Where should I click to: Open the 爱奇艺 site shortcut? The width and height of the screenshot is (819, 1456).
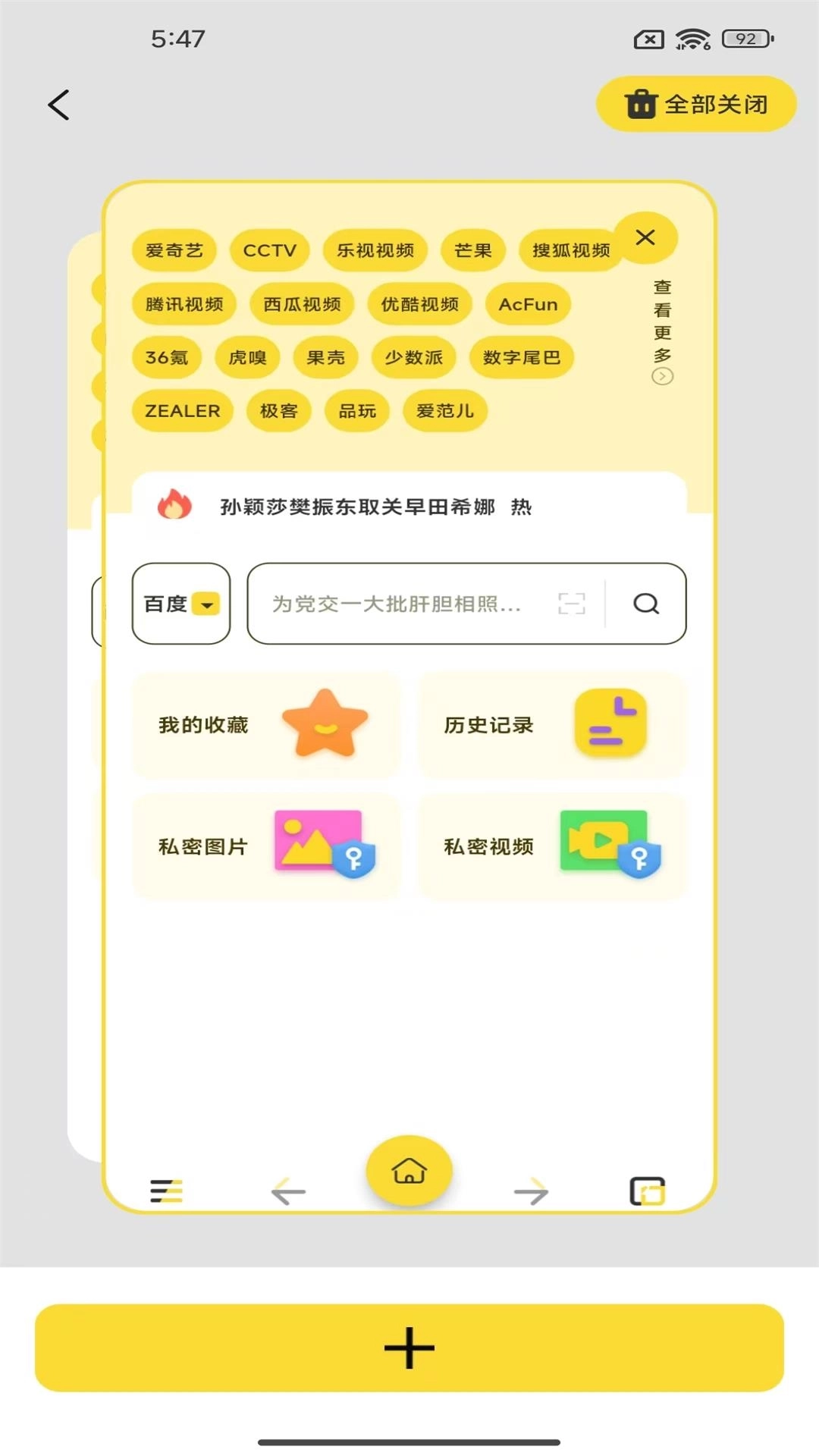(174, 250)
